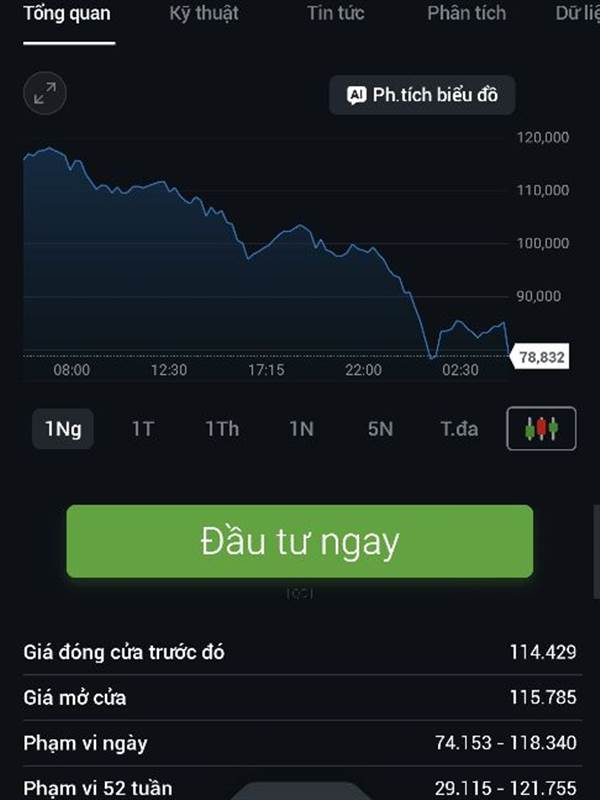Switch to candlestick chart view
600x800 pixels.
[541, 429]
